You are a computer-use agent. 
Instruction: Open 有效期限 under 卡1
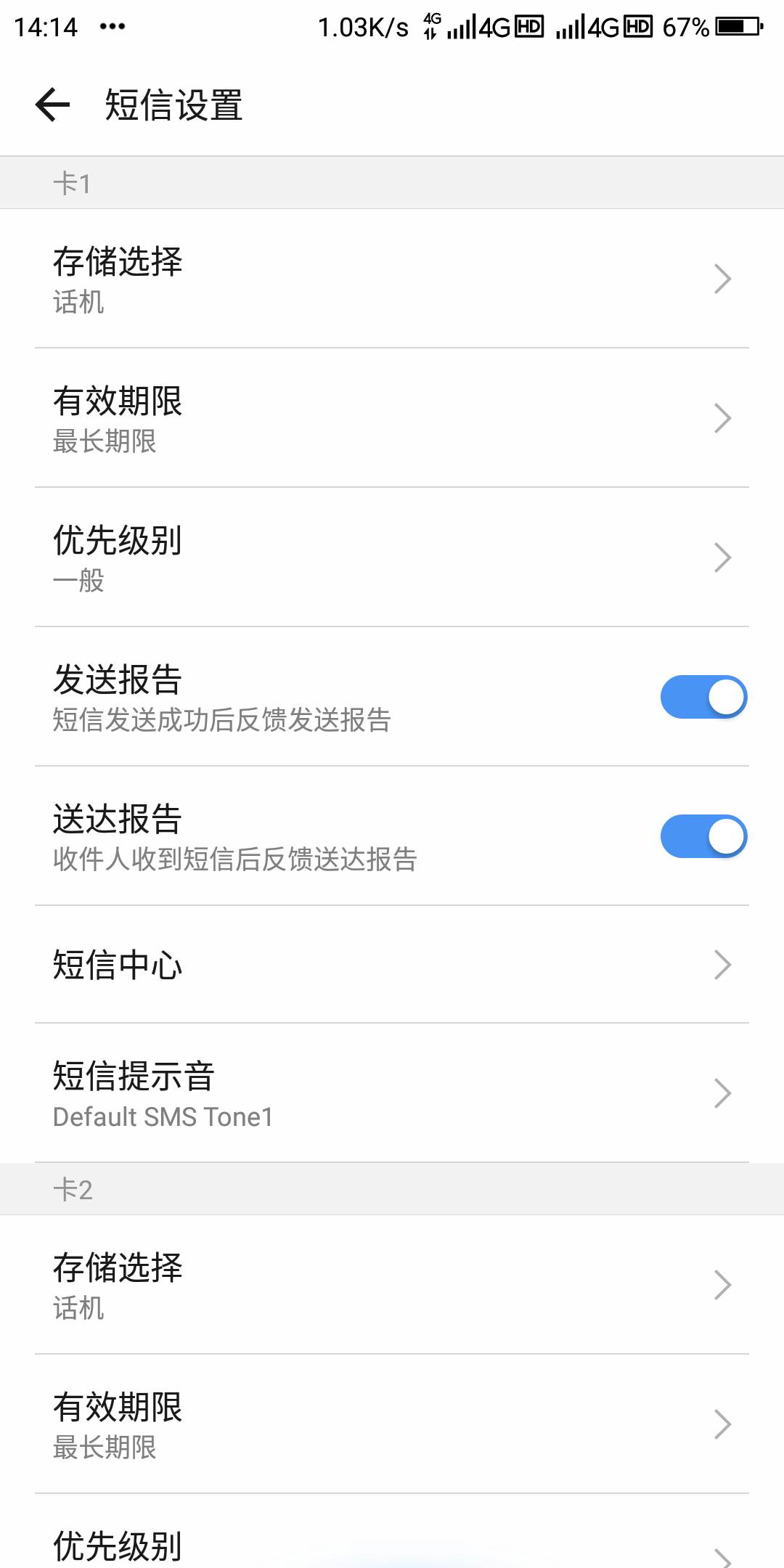392,418
